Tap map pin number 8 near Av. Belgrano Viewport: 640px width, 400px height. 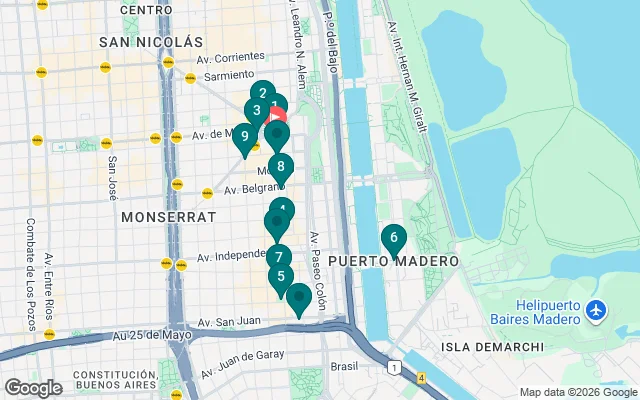pyautogui.click(x=281, y=167)
